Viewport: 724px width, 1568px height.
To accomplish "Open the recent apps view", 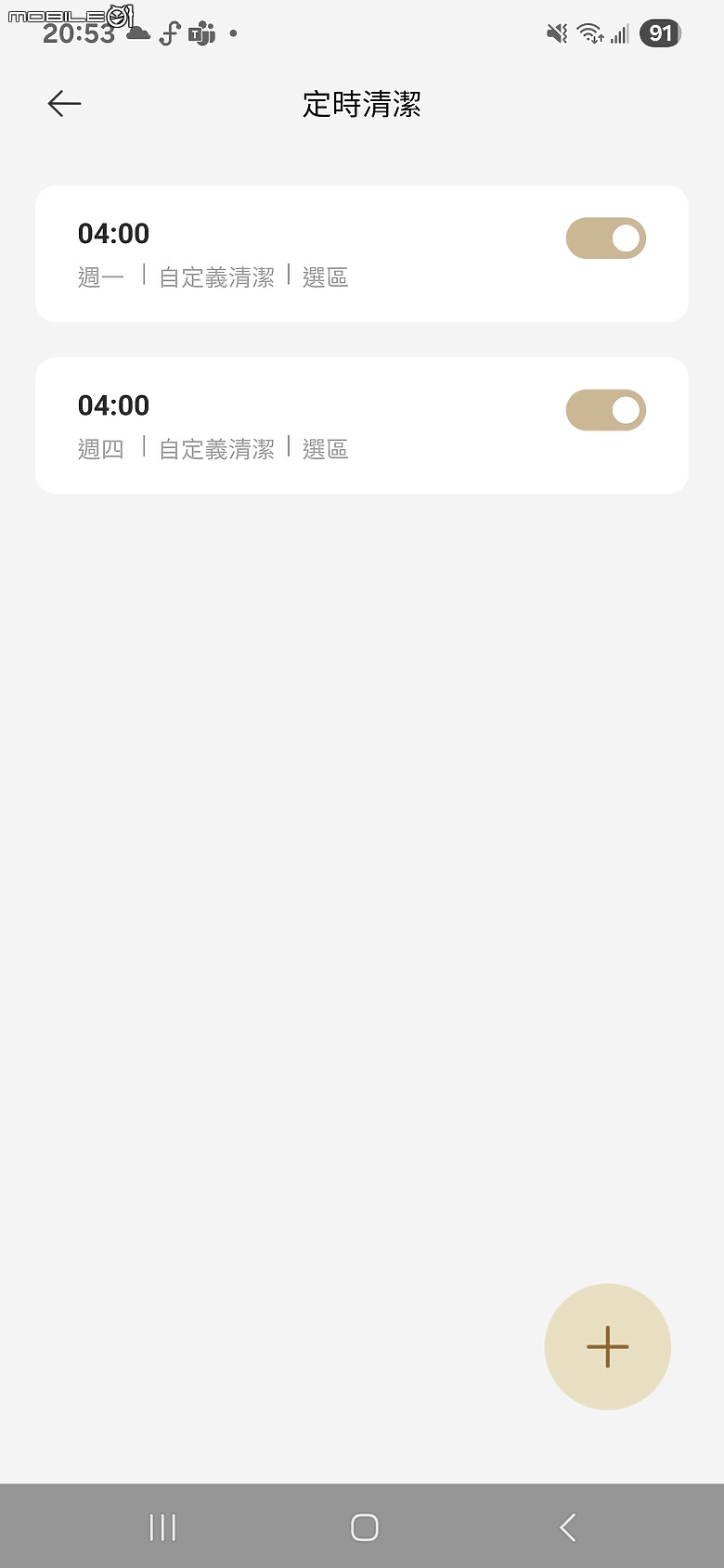I will (162, 1527).
